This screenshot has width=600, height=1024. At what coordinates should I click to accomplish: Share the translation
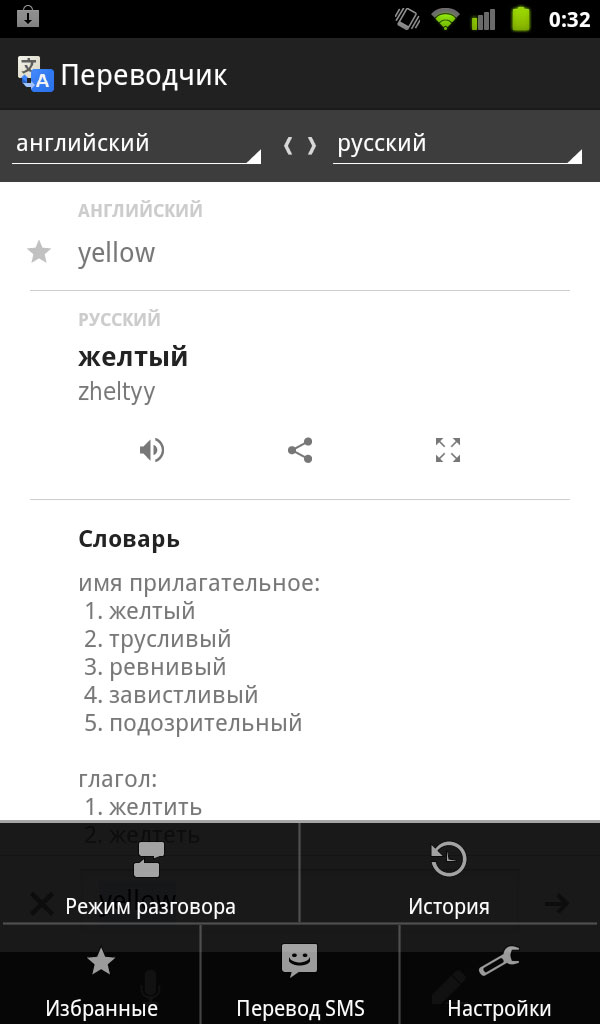click(300, 450)
